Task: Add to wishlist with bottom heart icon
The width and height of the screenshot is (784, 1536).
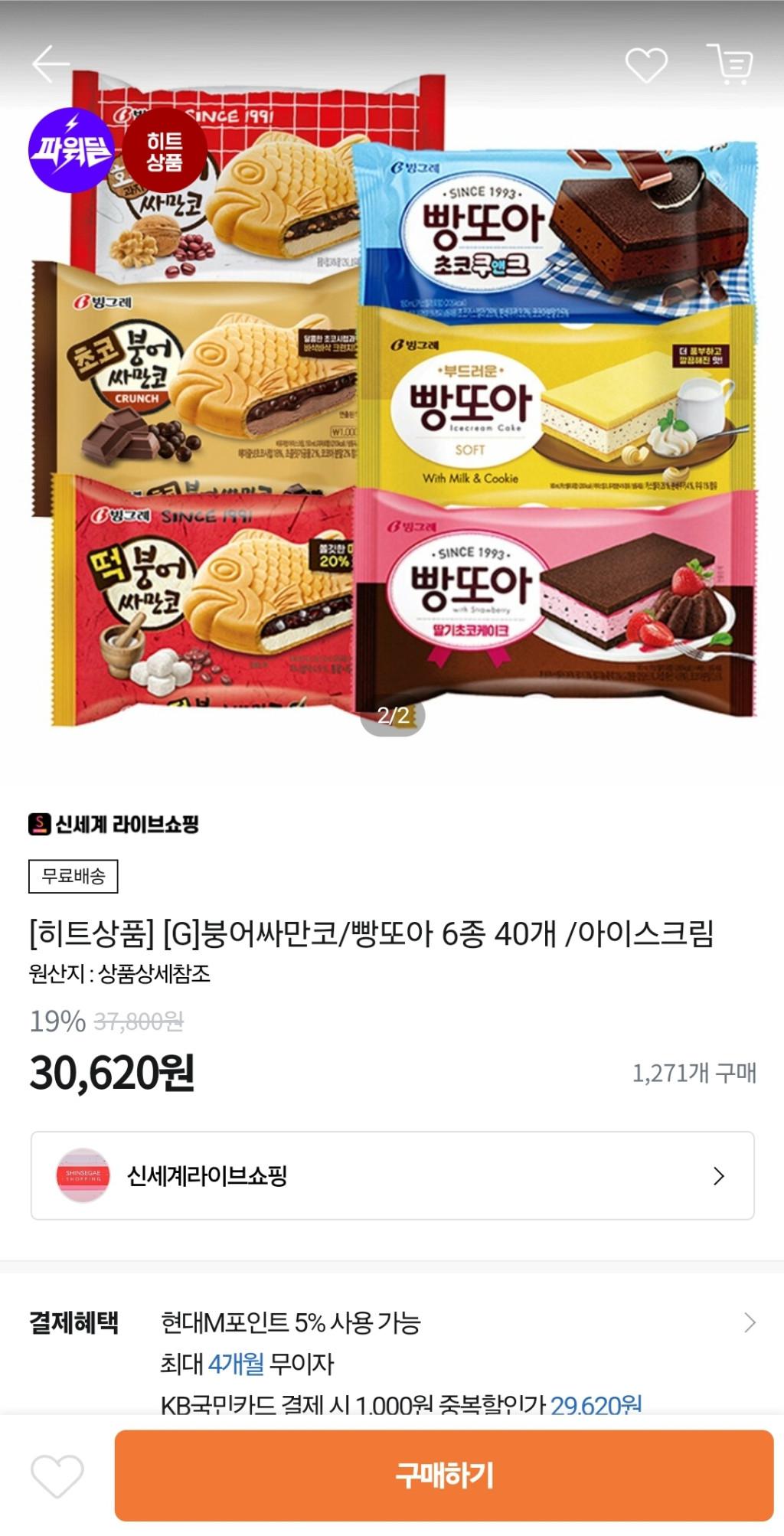Action: [57, 1475]
